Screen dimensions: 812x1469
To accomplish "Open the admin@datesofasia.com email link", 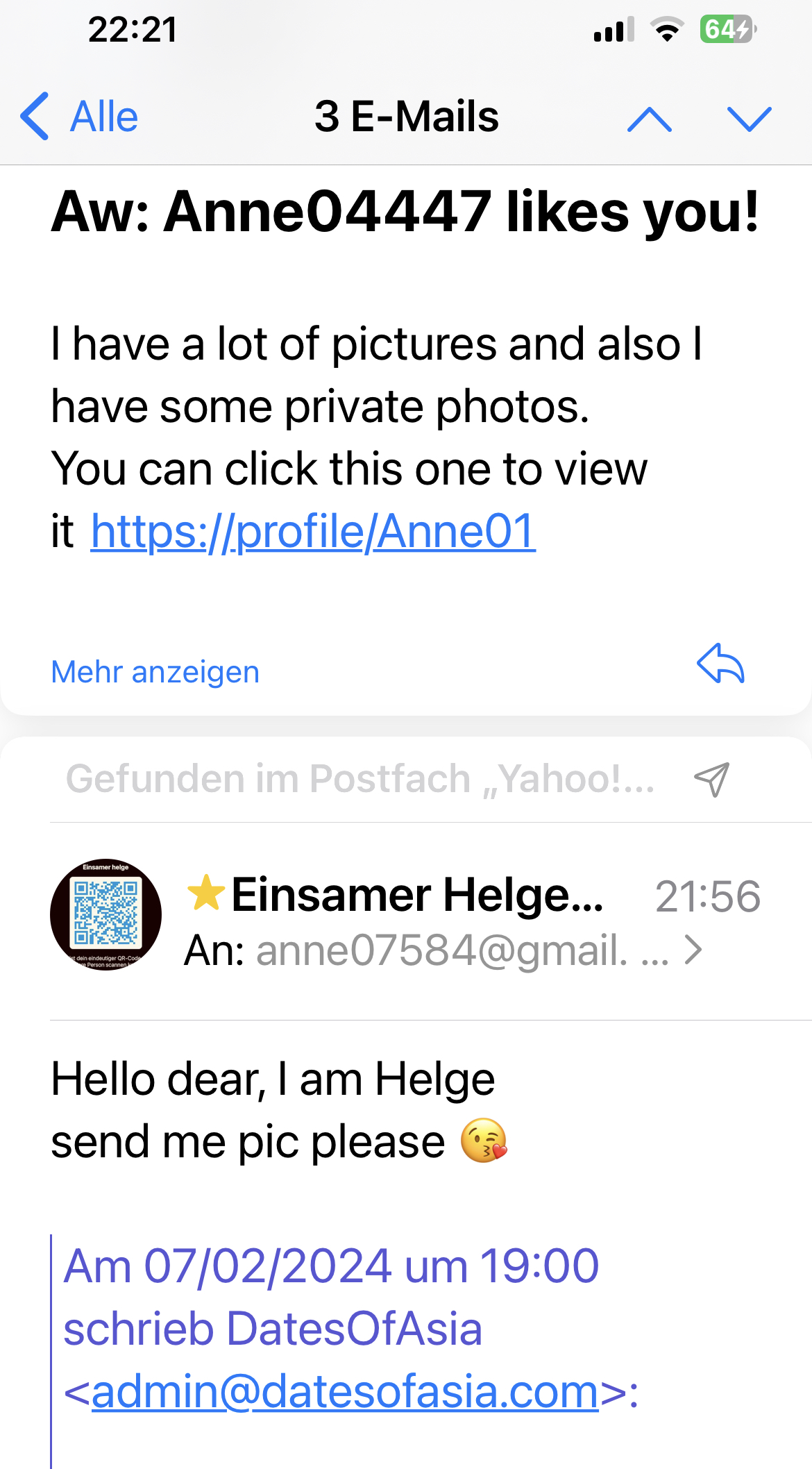I will (344, 1391).
